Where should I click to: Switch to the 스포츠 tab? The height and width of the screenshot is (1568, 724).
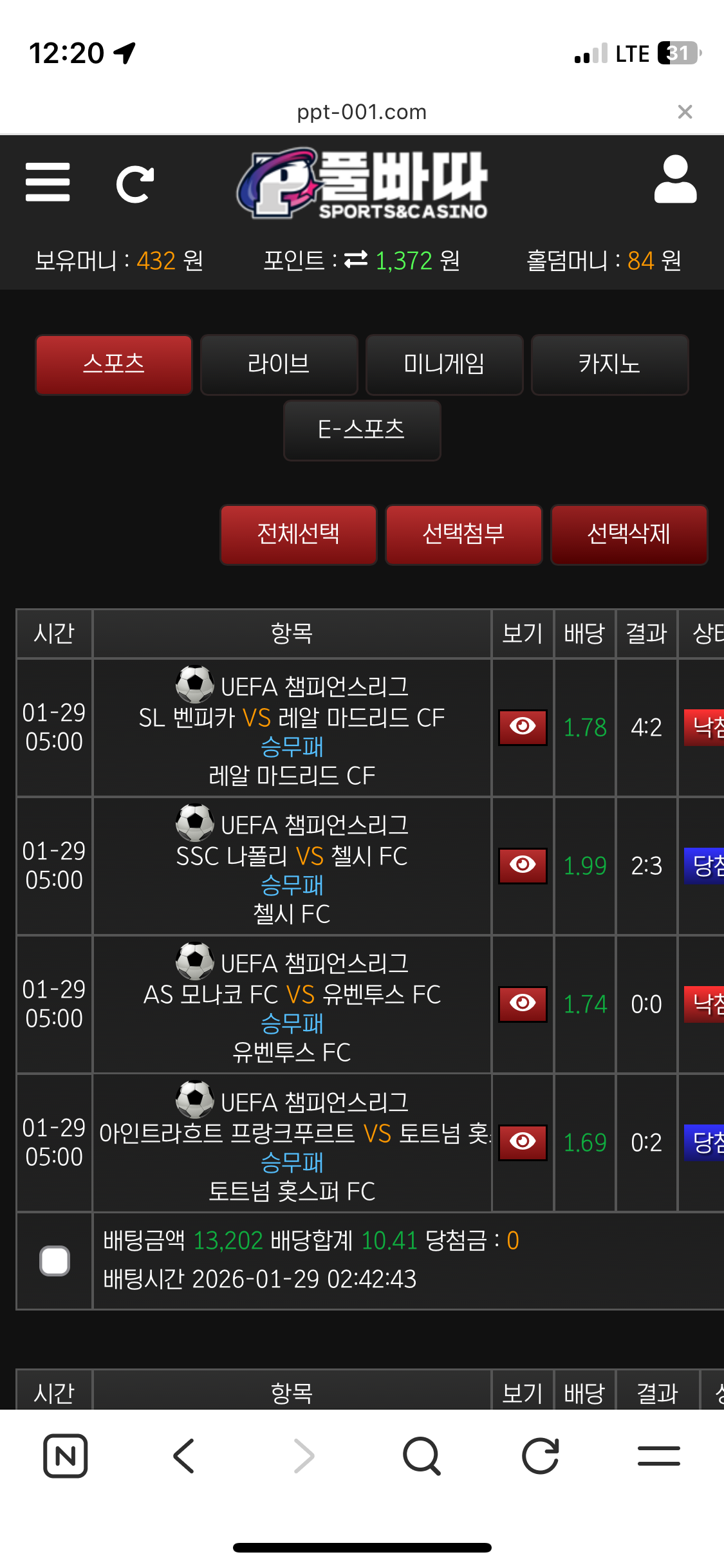[x=114, y=364]
